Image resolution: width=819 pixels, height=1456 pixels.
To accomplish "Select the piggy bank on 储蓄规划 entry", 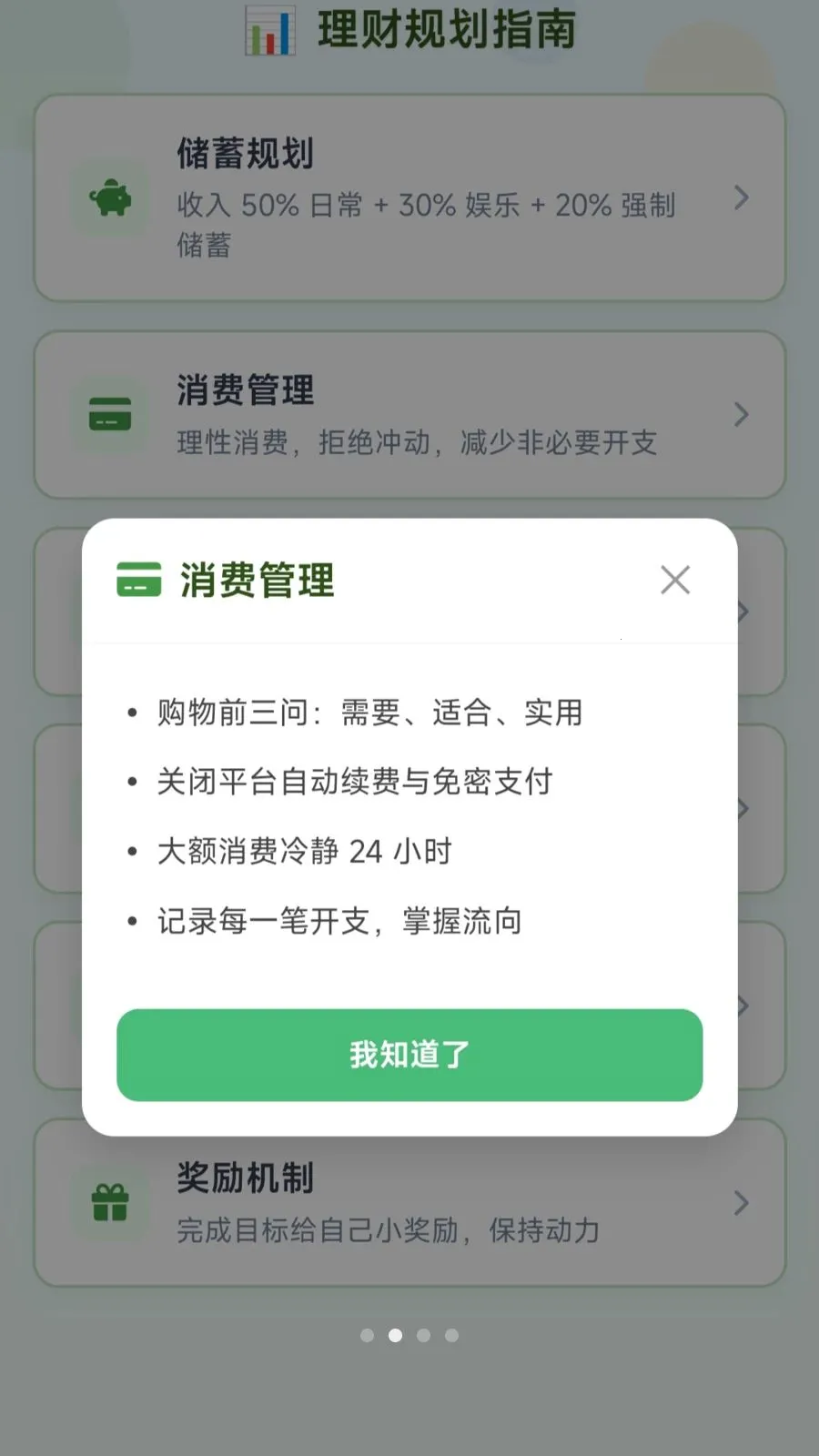I will (x=111, y=197).
